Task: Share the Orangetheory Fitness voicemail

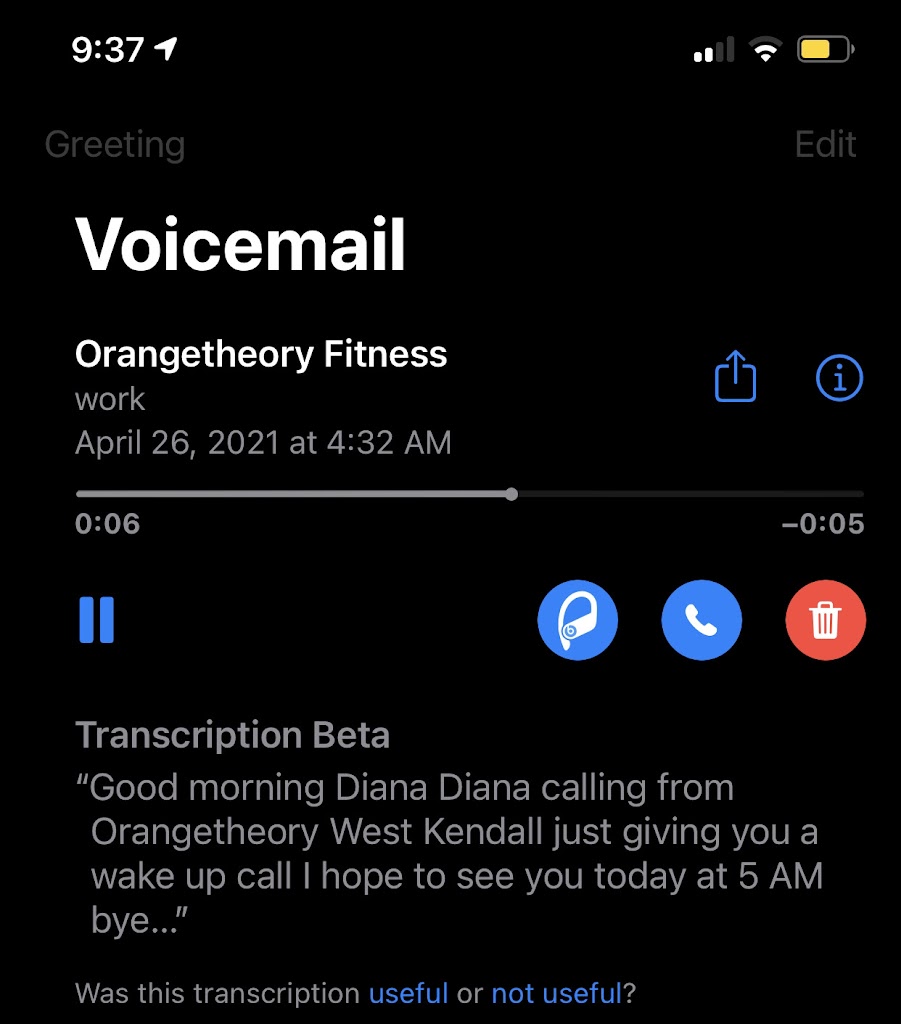Action: (736, 379)
